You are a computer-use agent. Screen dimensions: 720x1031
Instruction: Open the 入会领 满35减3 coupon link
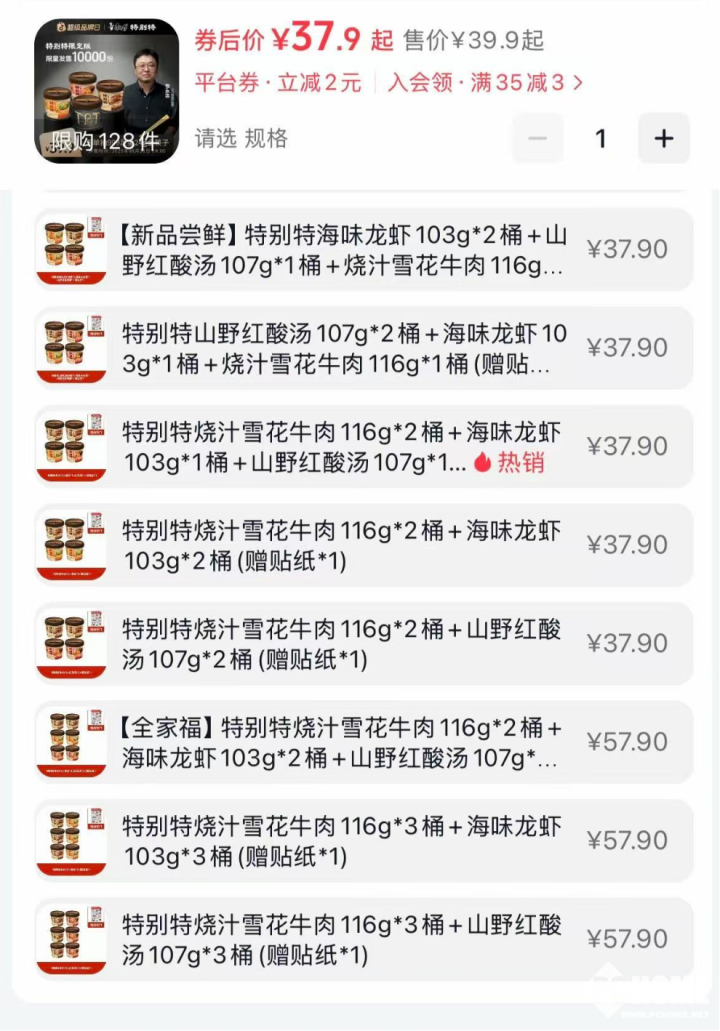pos(485,82)
